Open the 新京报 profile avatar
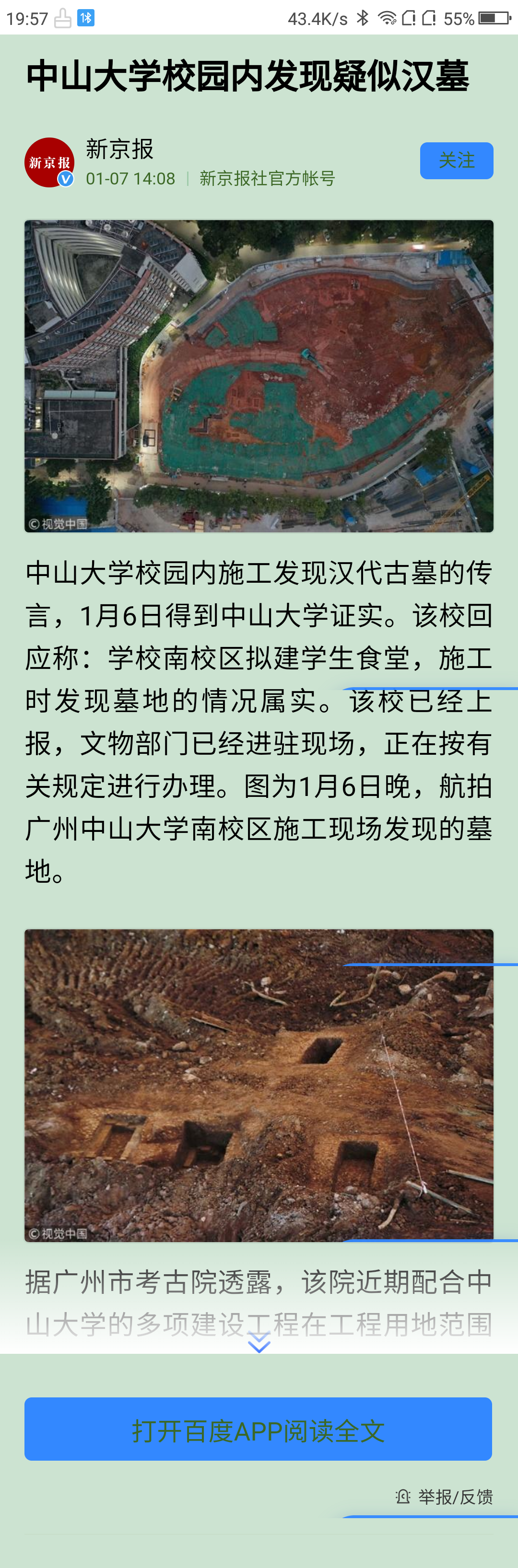The width and height of the screenshot is (518, 1568). point(49,162)
